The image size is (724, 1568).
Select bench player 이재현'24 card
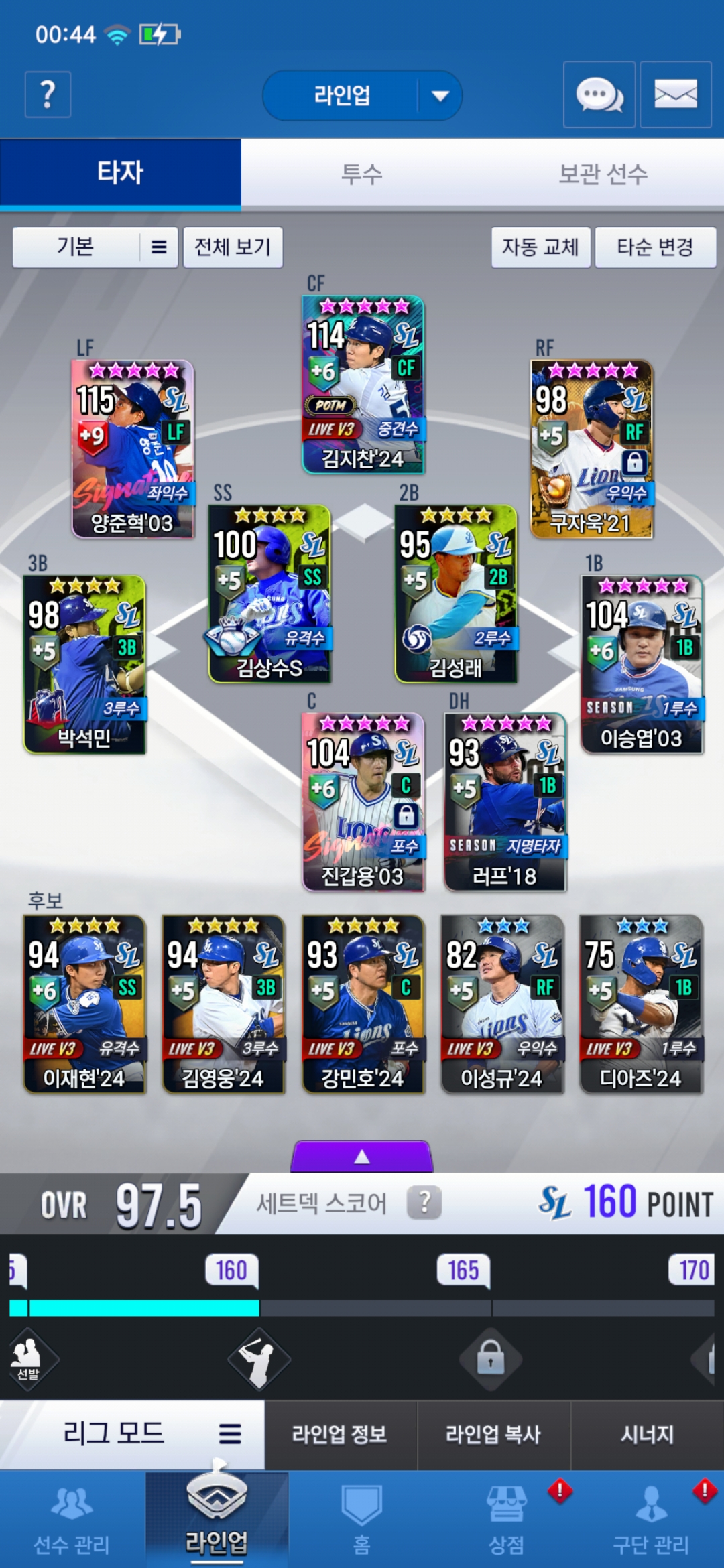[84, 1004]
